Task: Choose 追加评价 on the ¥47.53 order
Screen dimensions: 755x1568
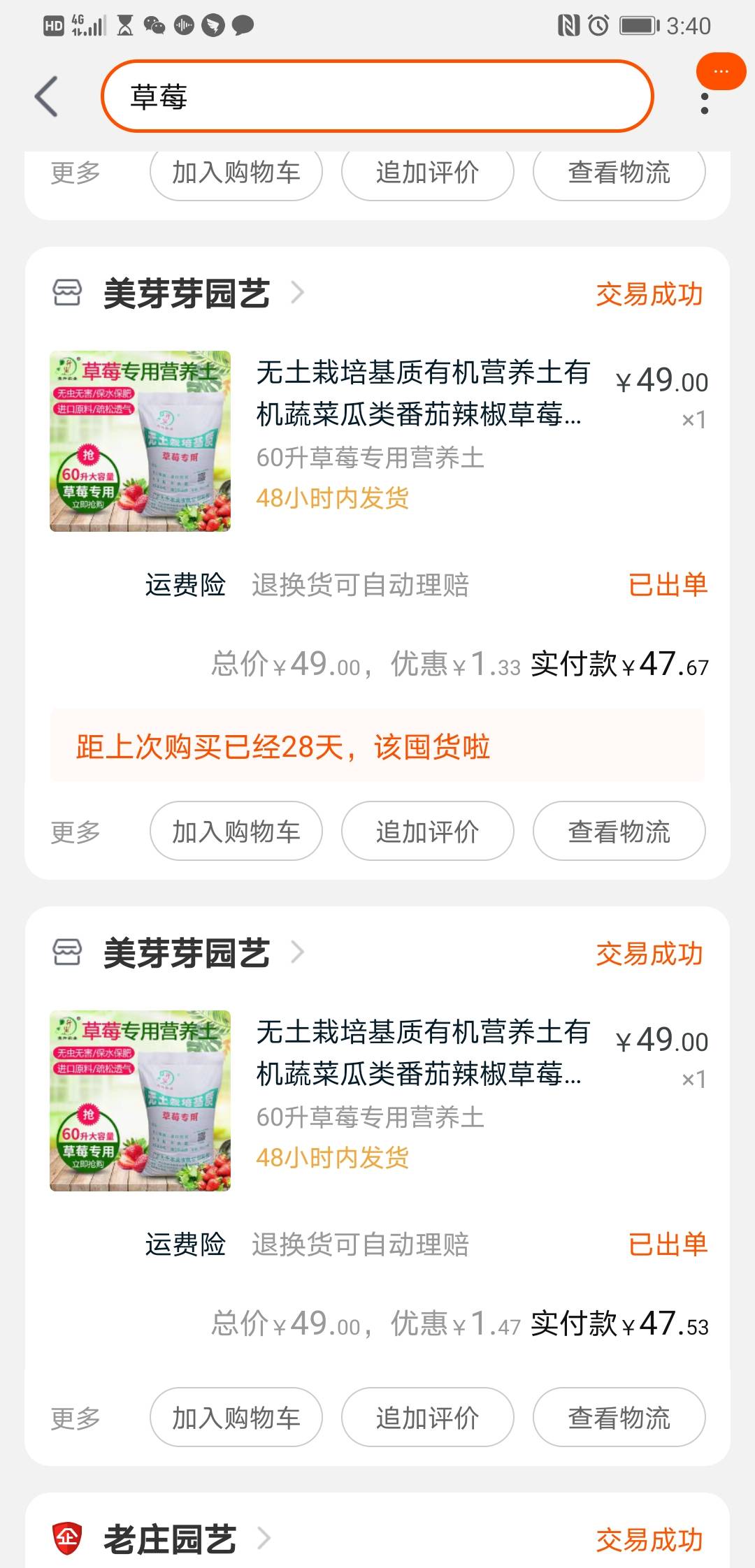Action: 427,1417
